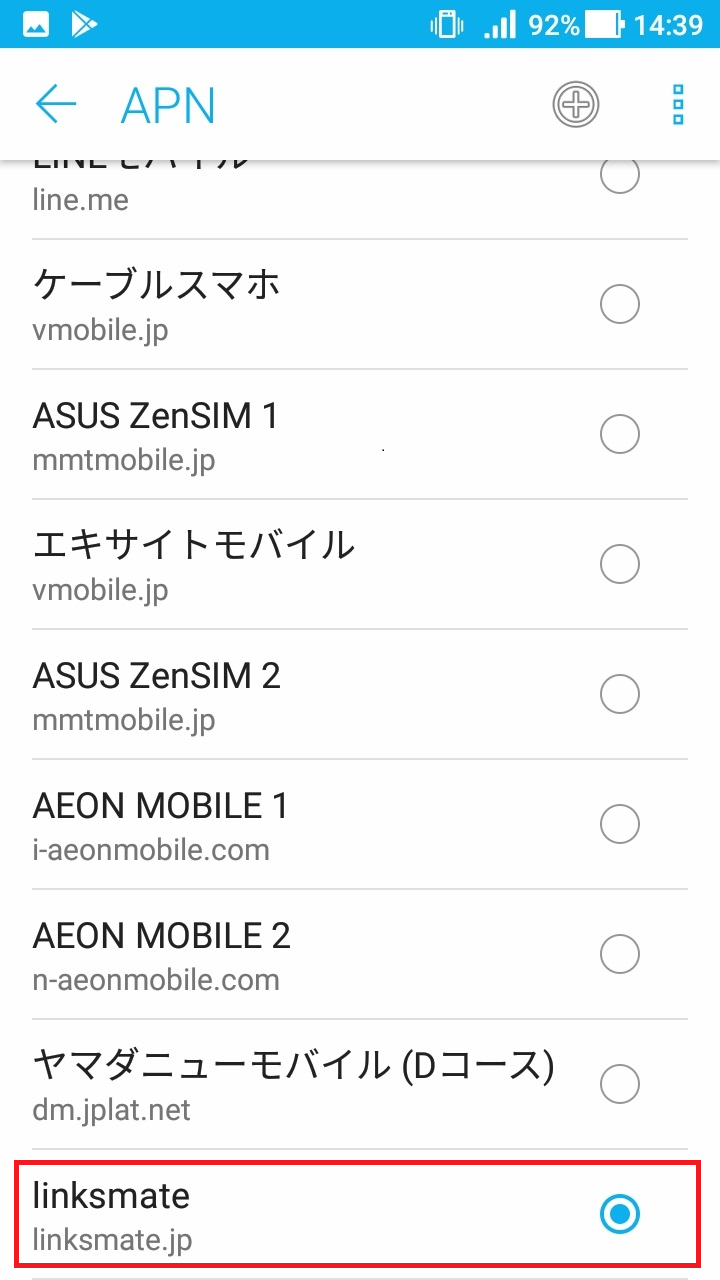720x1280 pixels.
Task: Select the エキサイトモバイル radio button
Action: tap(620, 564)
